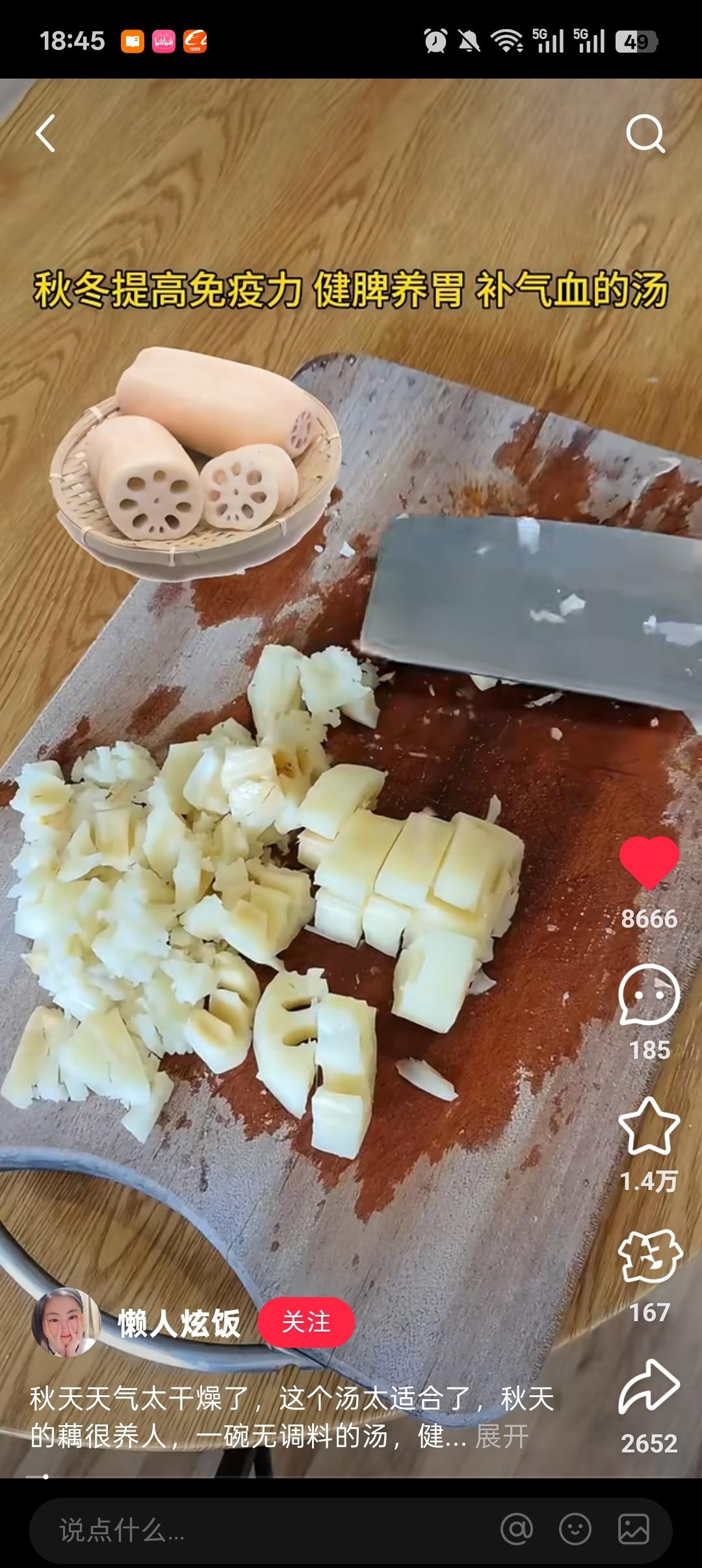
Task: Open the emoji picker smiley icon
Action: [575, 1529]
